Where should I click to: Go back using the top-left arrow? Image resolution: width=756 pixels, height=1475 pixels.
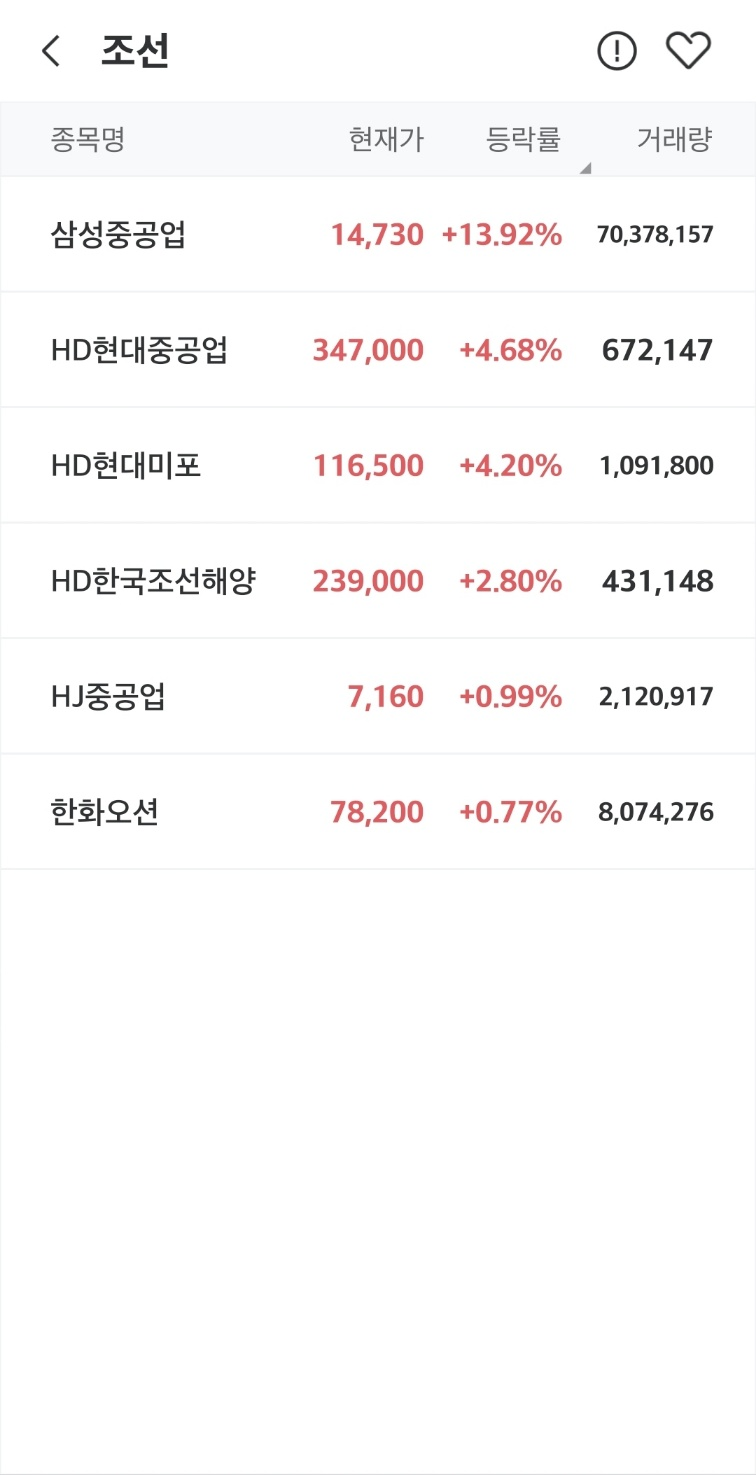(x=51, y=51)
